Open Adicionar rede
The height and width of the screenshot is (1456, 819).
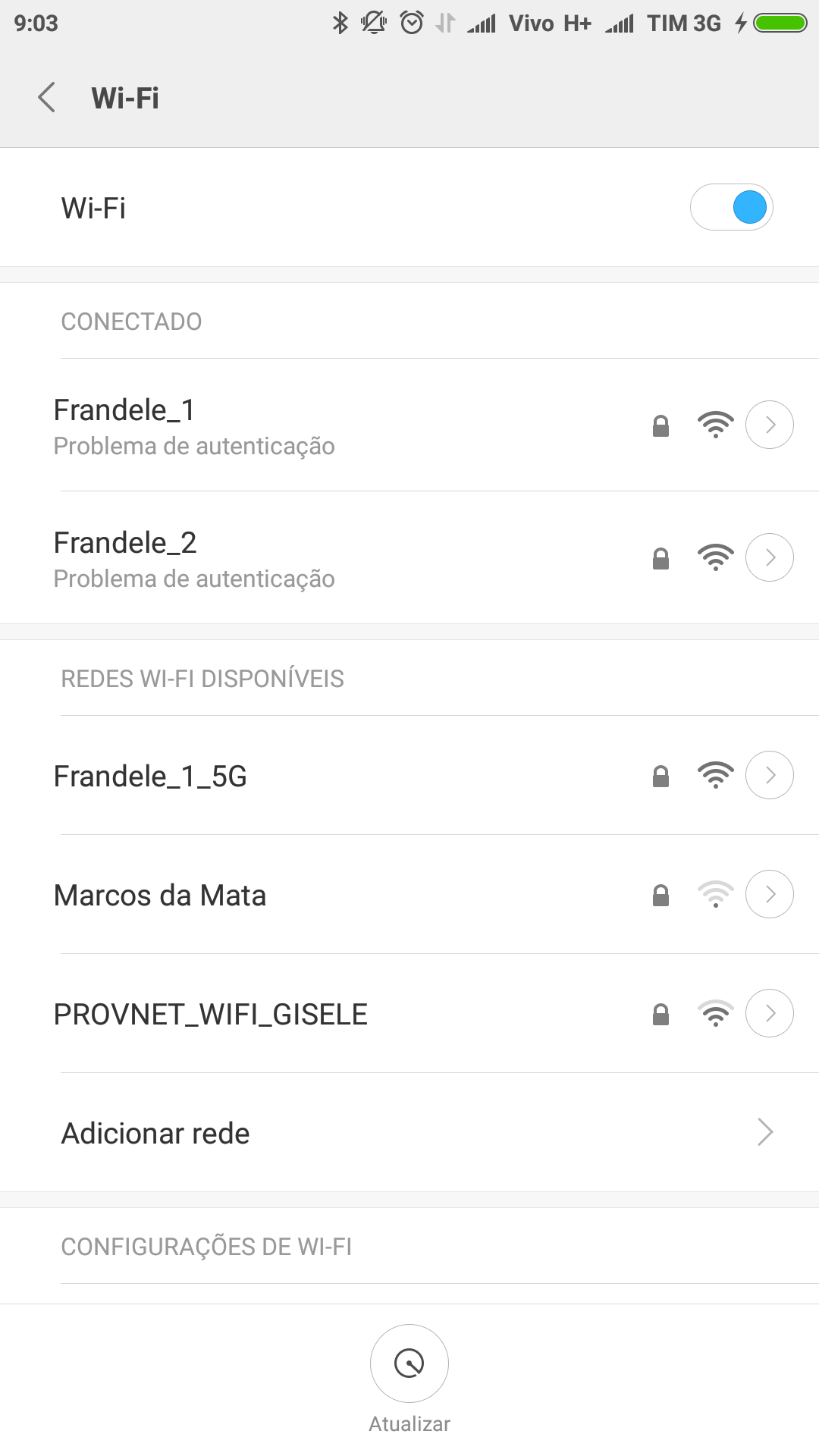pos(409,1132)
